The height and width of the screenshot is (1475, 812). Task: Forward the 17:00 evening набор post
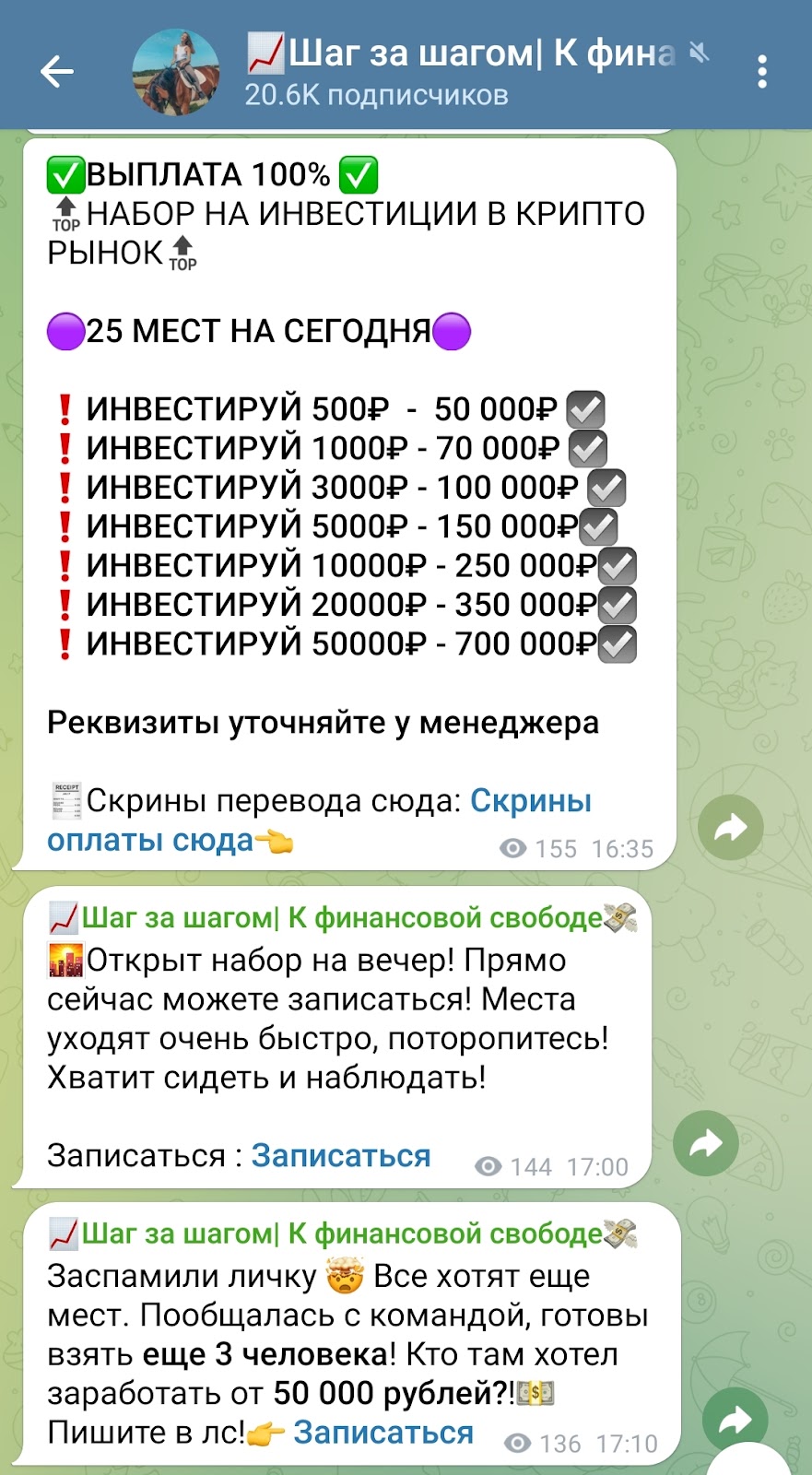[x=705, y=1144]
